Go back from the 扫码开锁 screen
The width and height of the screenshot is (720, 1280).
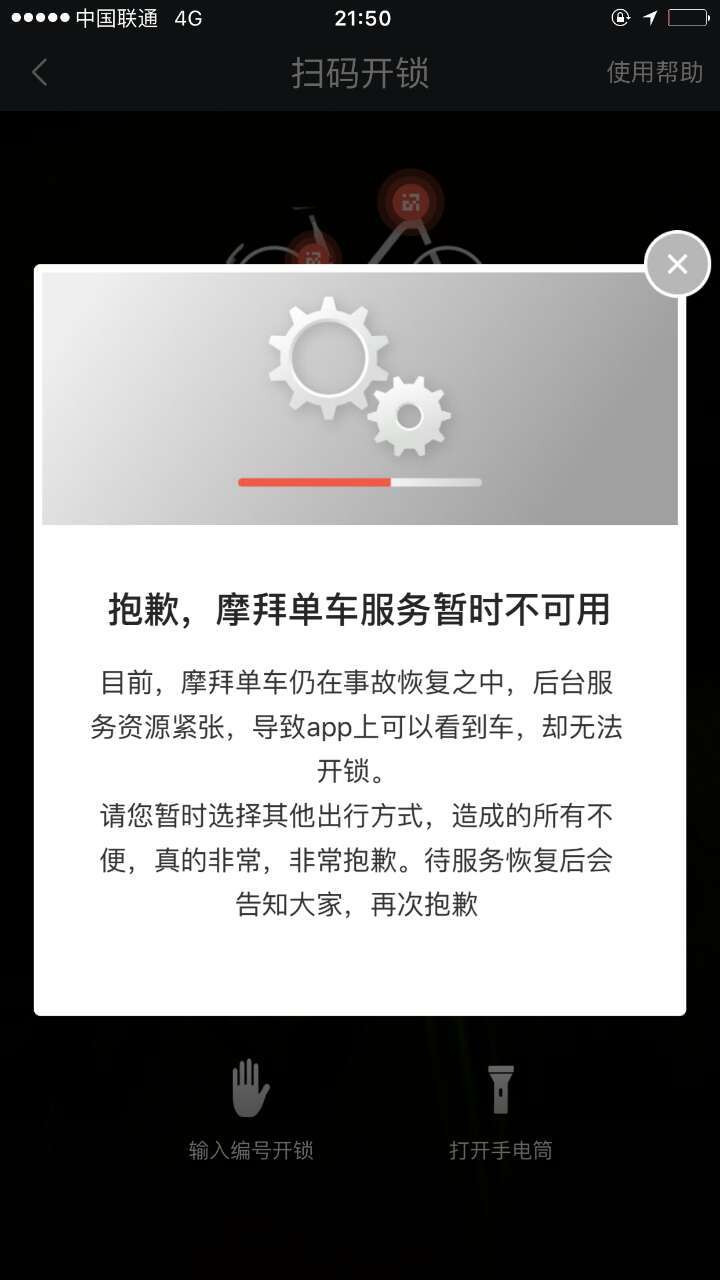tap(40, 72)
